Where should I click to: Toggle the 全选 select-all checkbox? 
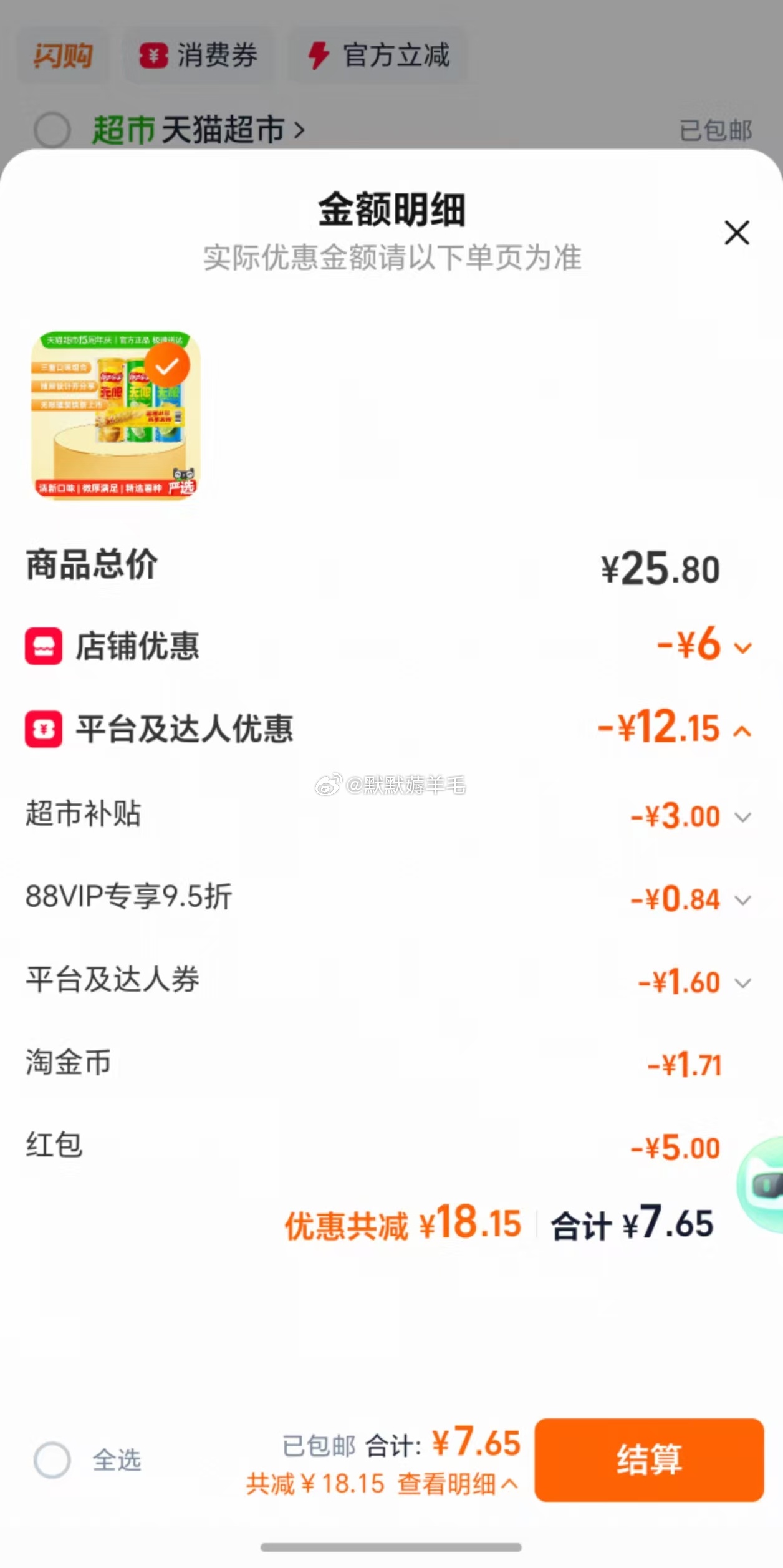(x=52, y=1460)
